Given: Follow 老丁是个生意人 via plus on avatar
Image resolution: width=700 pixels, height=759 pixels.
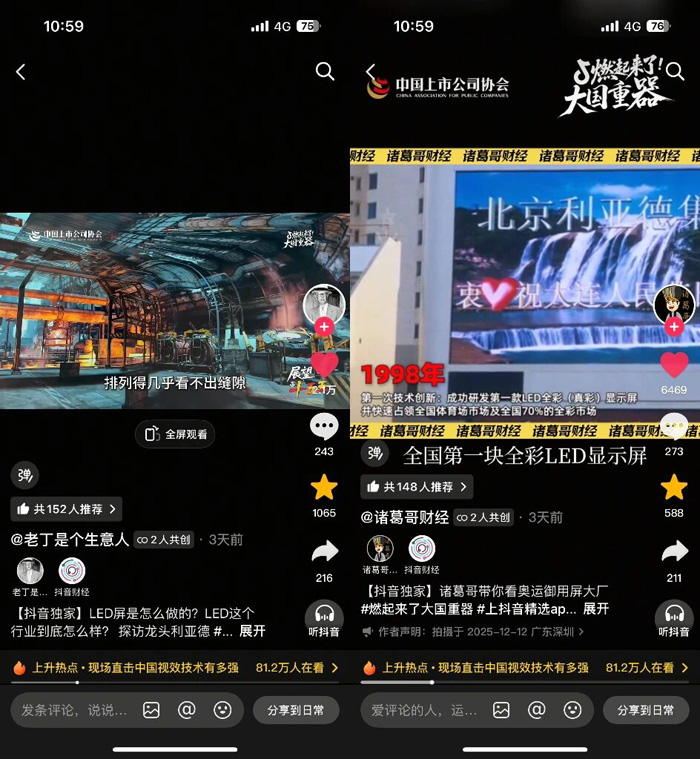Looking at the screenshot, I should click(x=324, y=327).
